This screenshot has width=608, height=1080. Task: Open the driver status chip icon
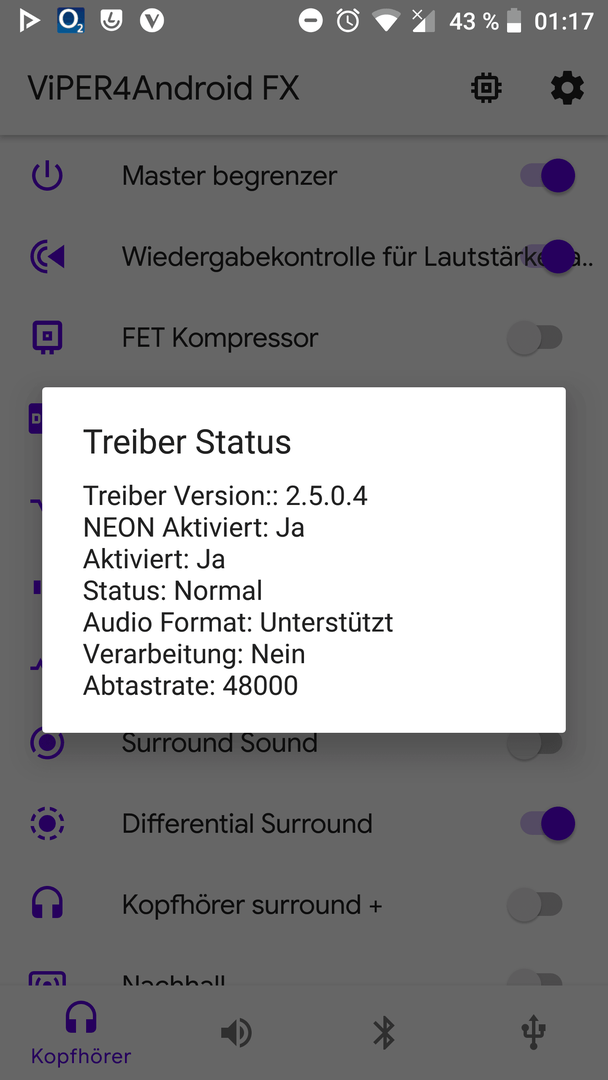pos(486,89)
